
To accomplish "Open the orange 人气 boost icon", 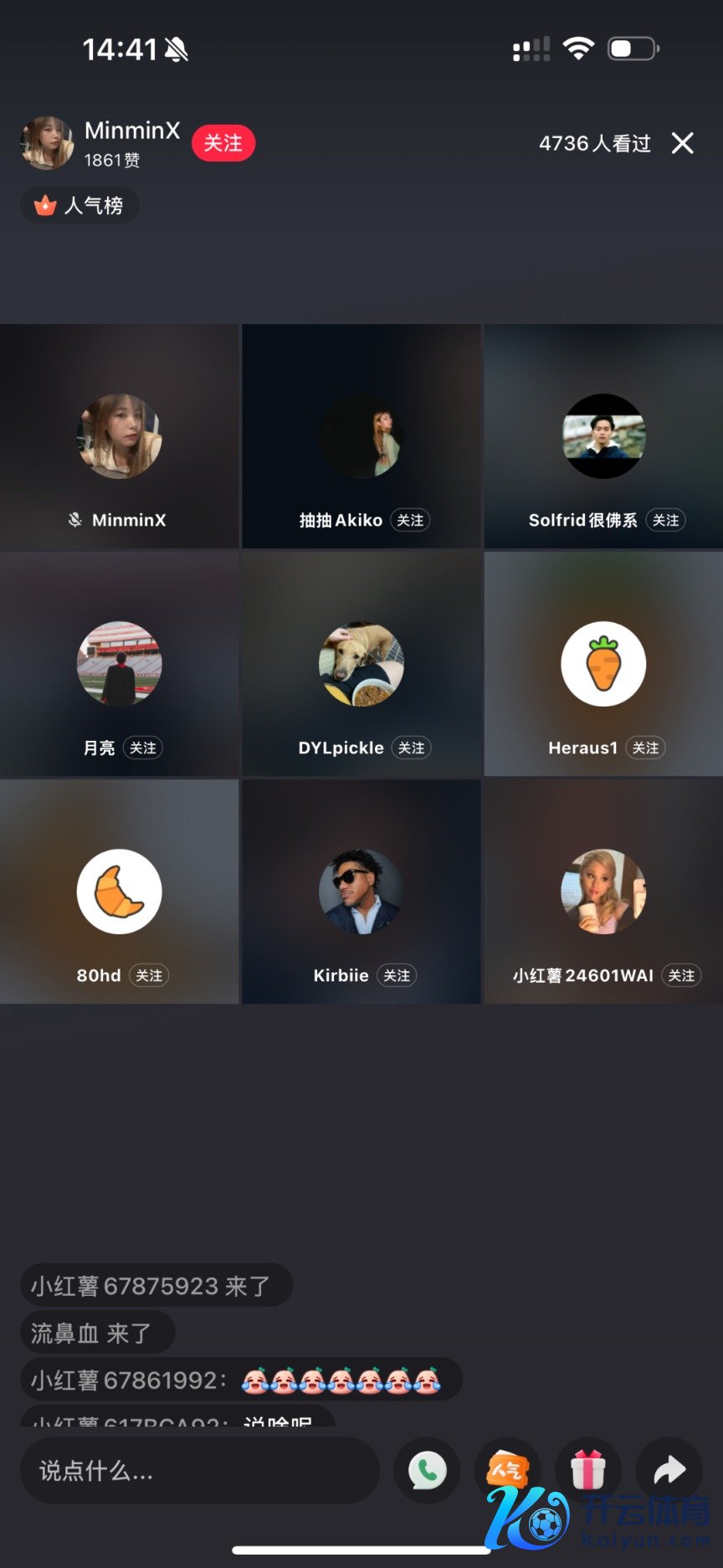I will click(x=507, y=1469).
